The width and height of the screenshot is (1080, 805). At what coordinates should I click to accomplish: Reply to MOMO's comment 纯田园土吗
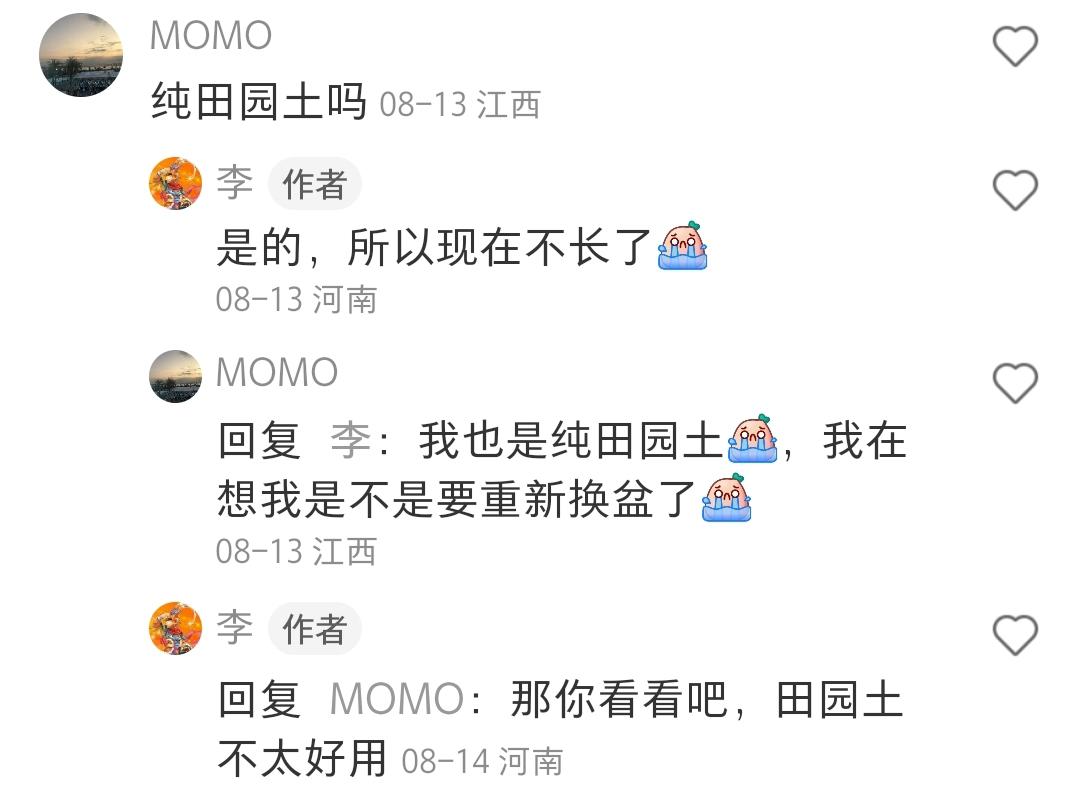tap(258, 103)
